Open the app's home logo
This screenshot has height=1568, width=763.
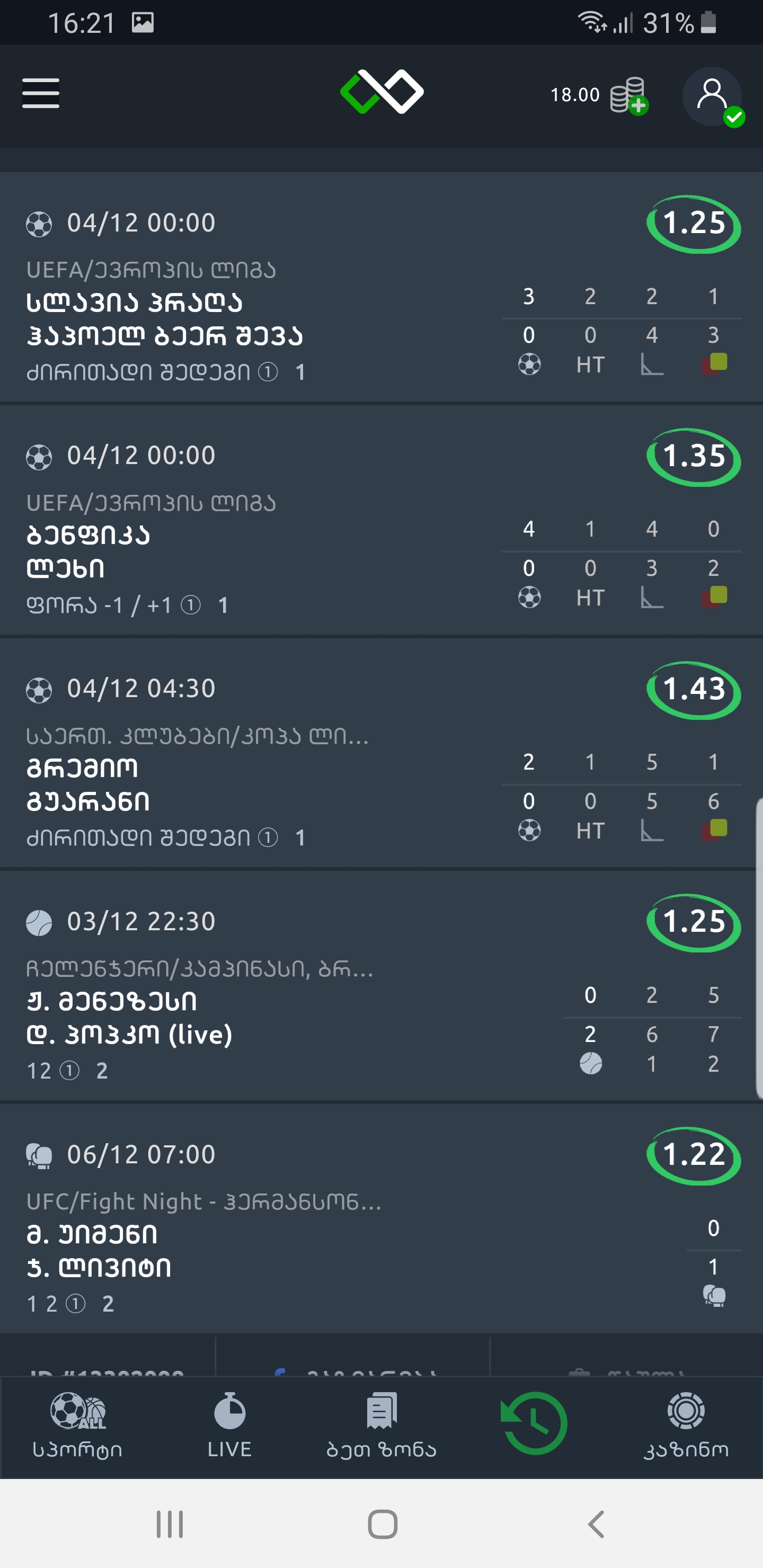click(382, 93)
